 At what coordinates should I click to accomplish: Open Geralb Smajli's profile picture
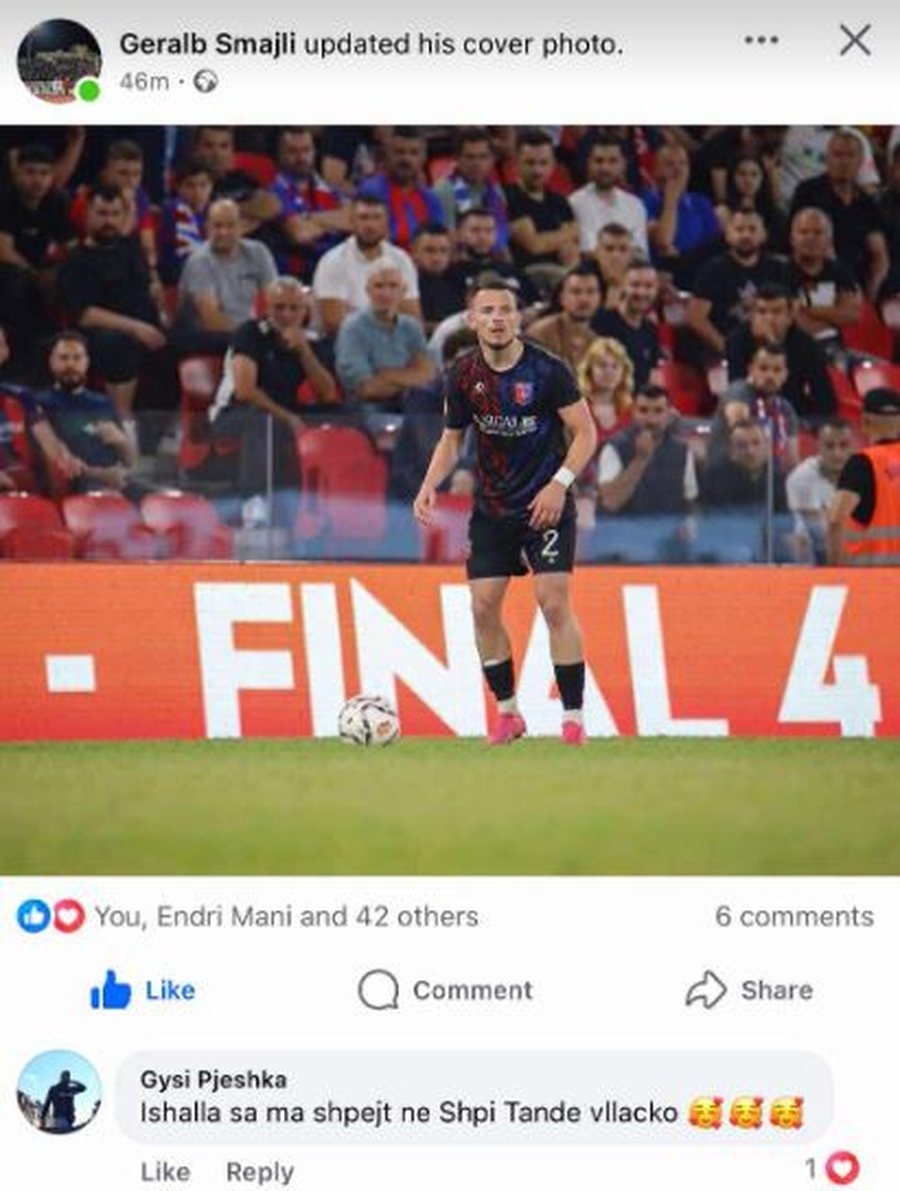click(59, 61)
